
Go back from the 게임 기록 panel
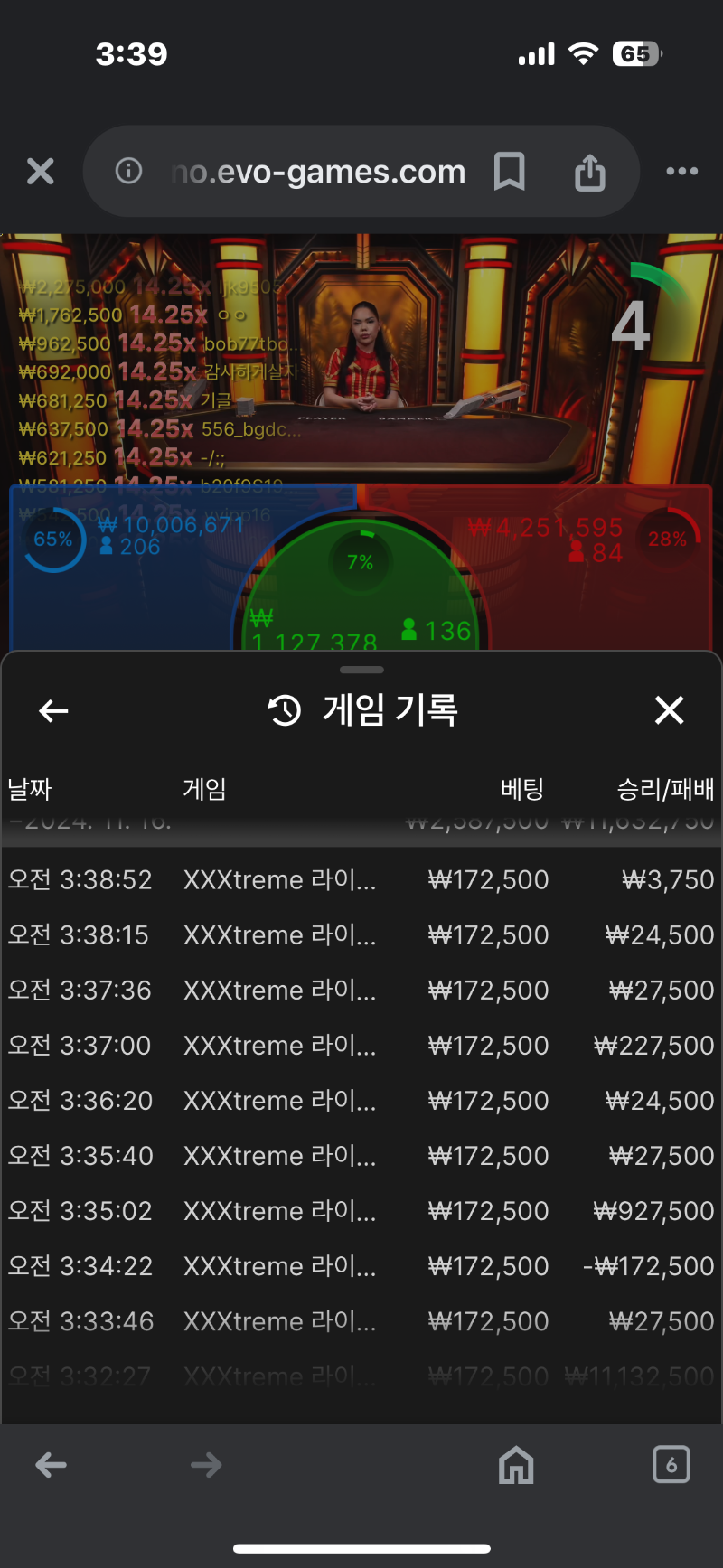click(x=53, y=711)
